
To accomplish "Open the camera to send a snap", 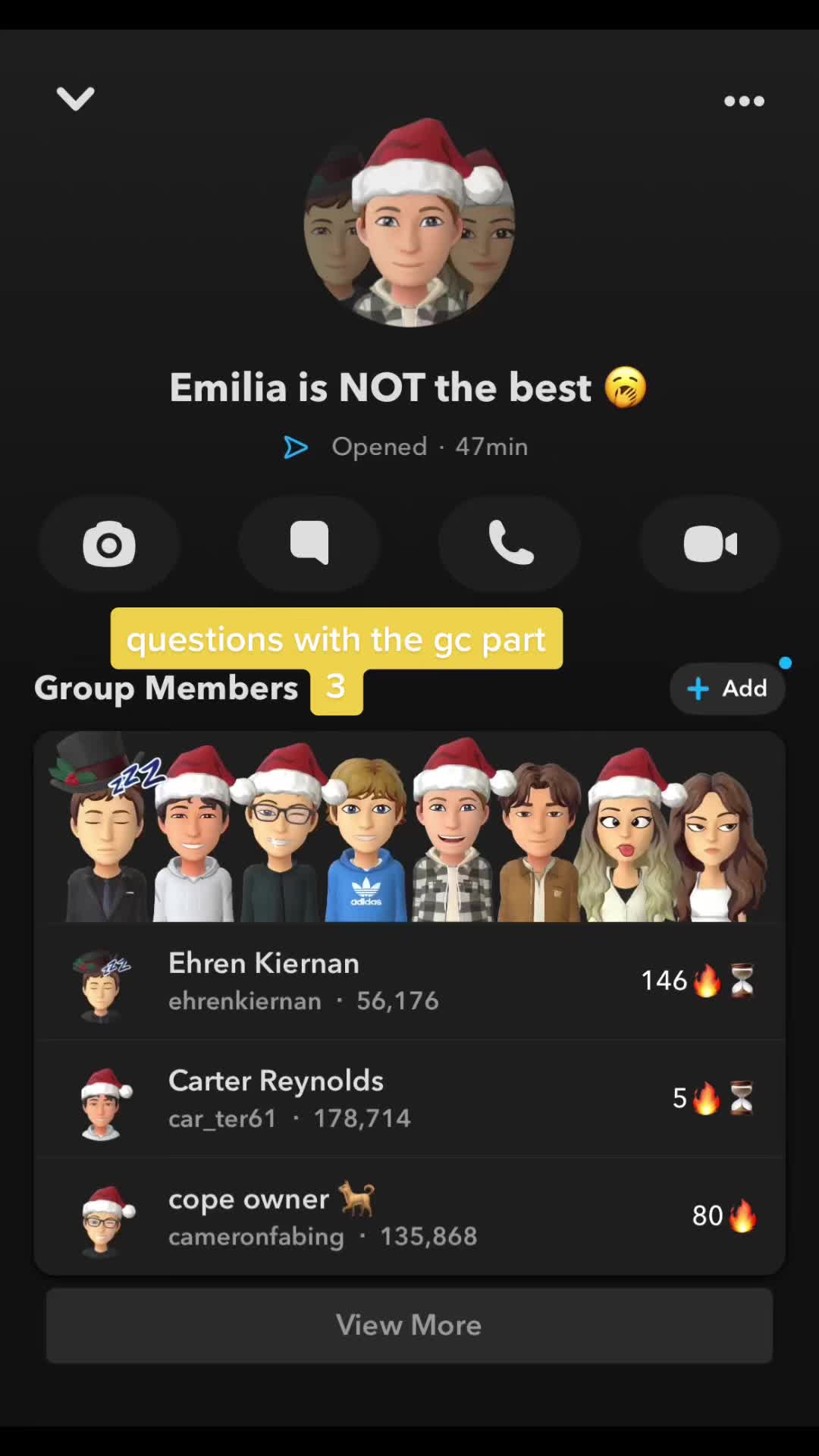I will click(109, 544).
